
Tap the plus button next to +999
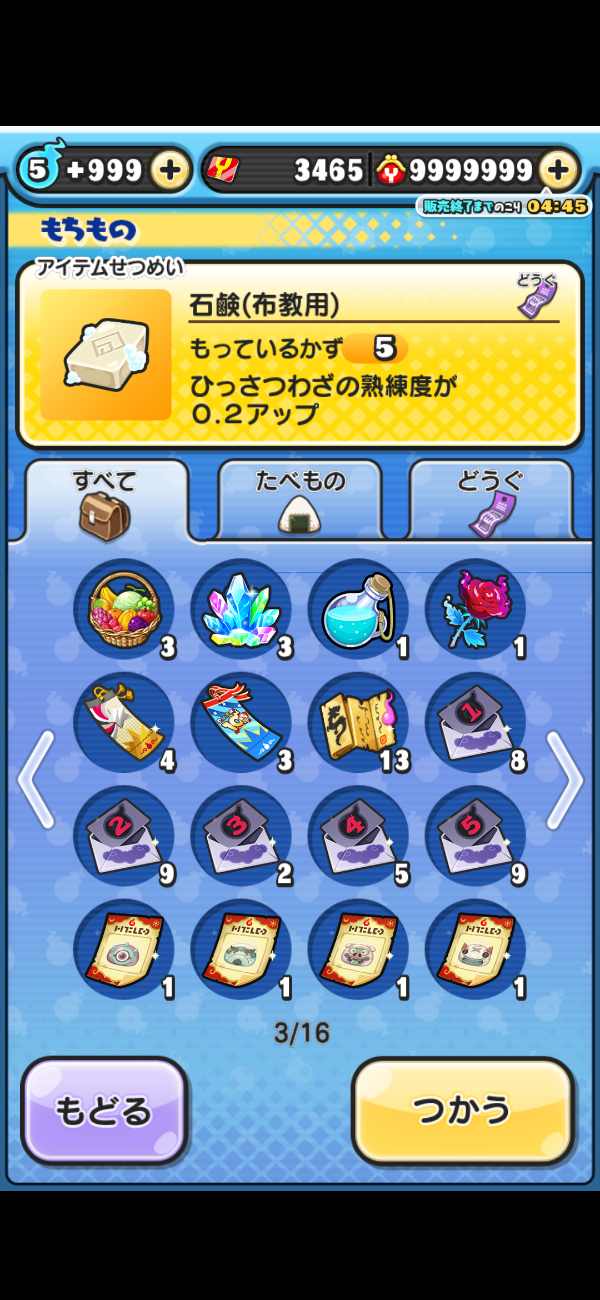(x=171, y=171)
